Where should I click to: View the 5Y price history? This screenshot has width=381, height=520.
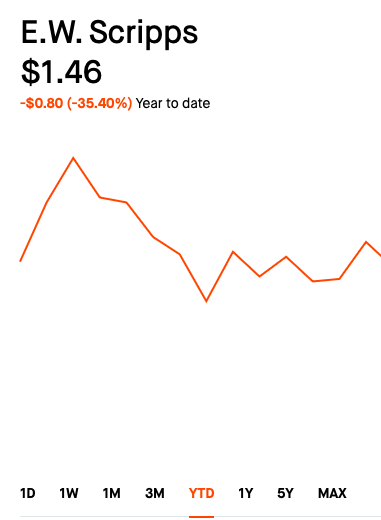[x=285, y=493]
